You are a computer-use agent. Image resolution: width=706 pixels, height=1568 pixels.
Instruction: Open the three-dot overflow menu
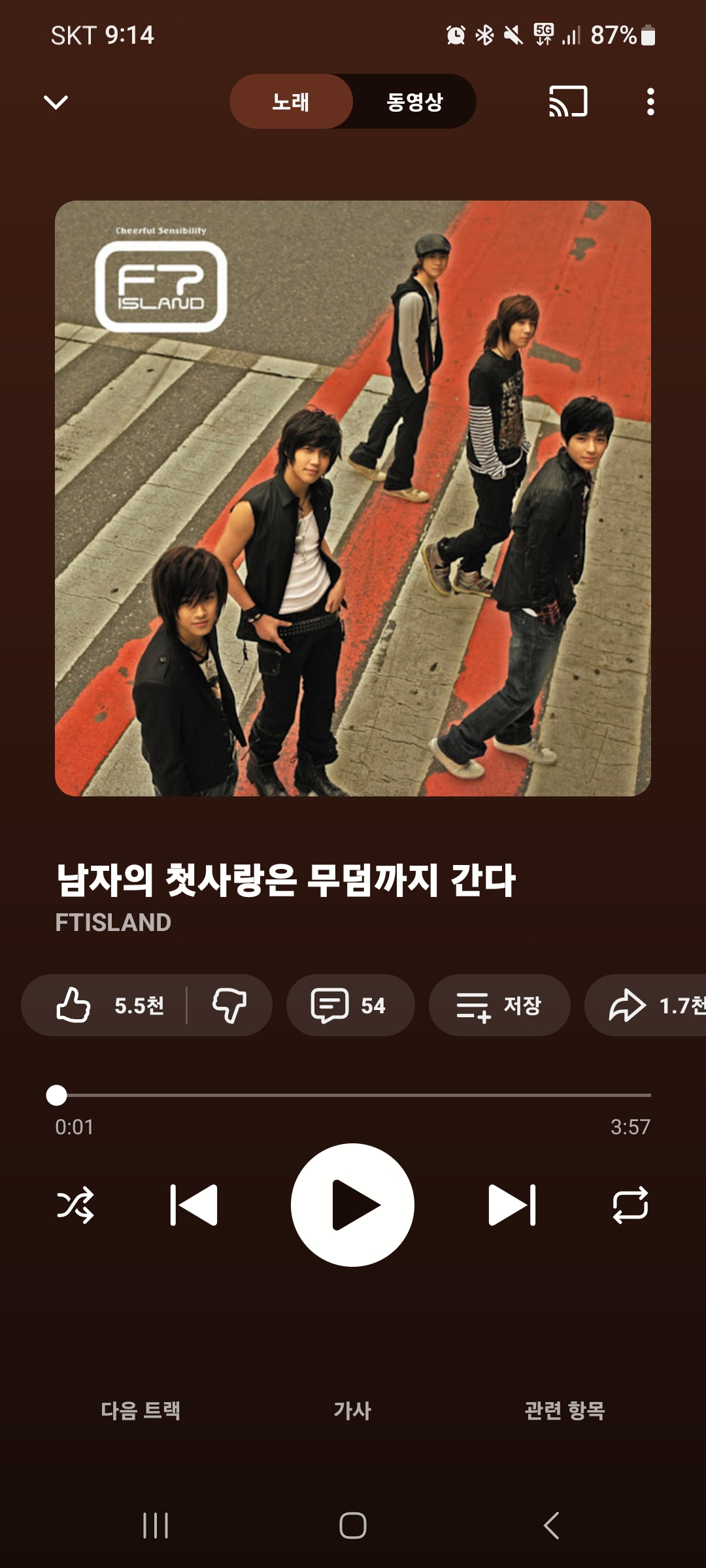[650, 102]
